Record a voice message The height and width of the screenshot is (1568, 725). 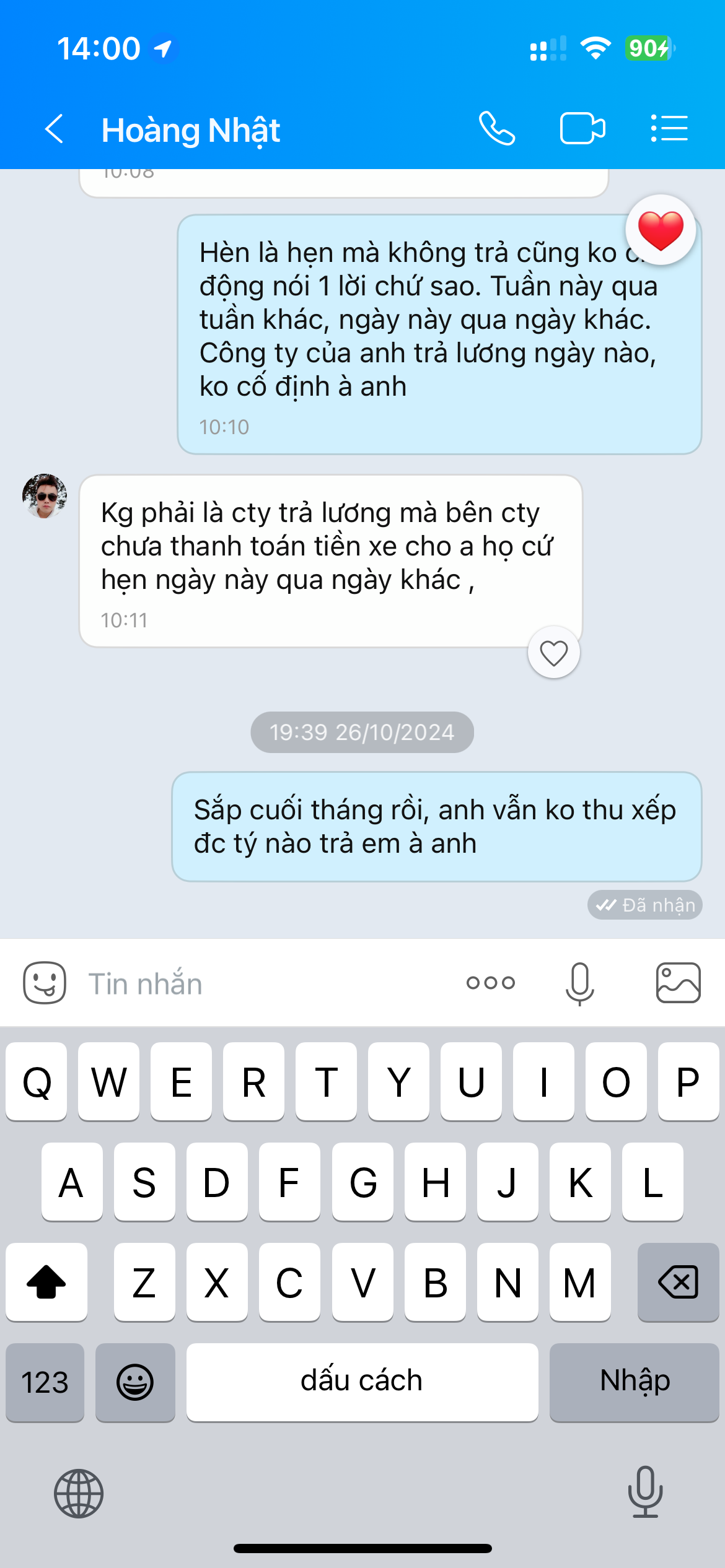pos(579,983)
